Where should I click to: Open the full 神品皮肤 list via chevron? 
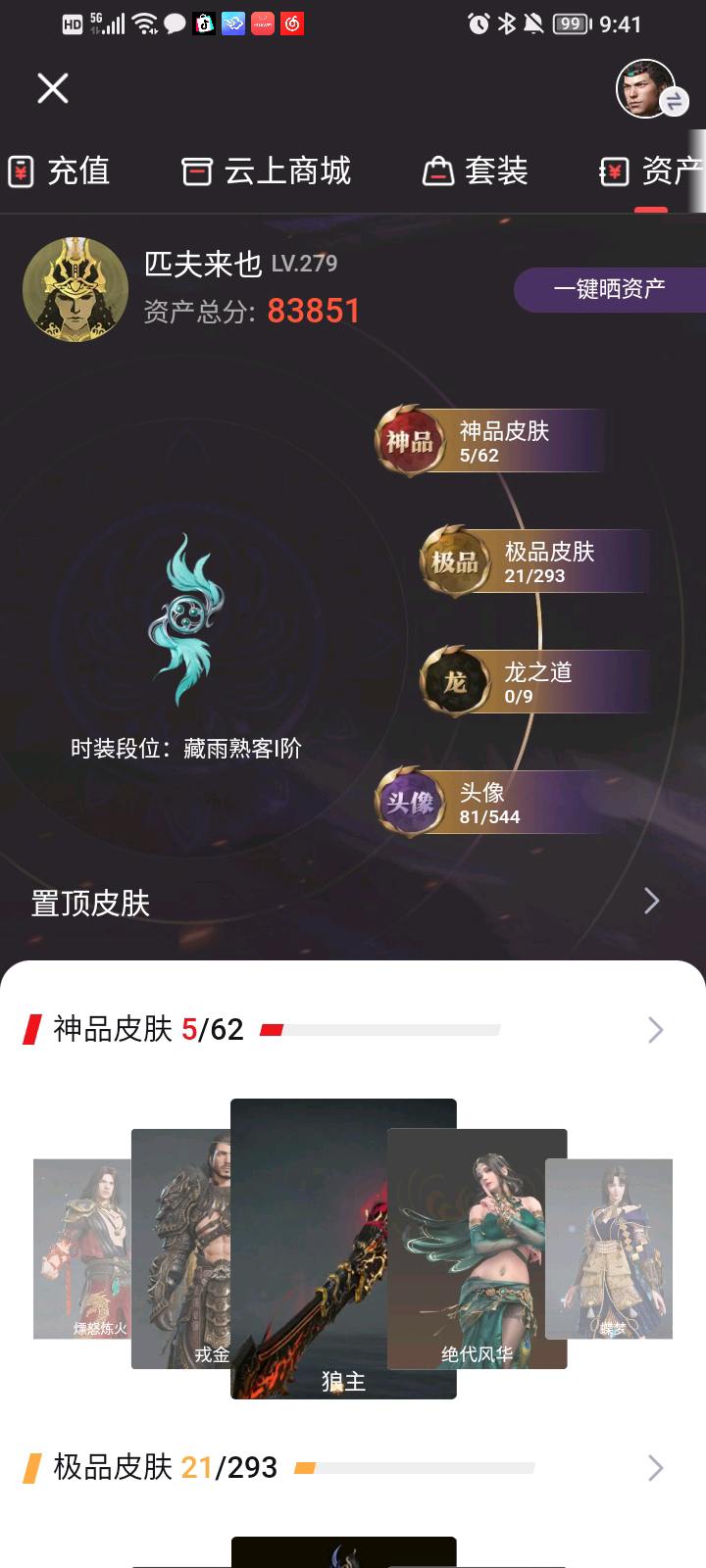655,1030
